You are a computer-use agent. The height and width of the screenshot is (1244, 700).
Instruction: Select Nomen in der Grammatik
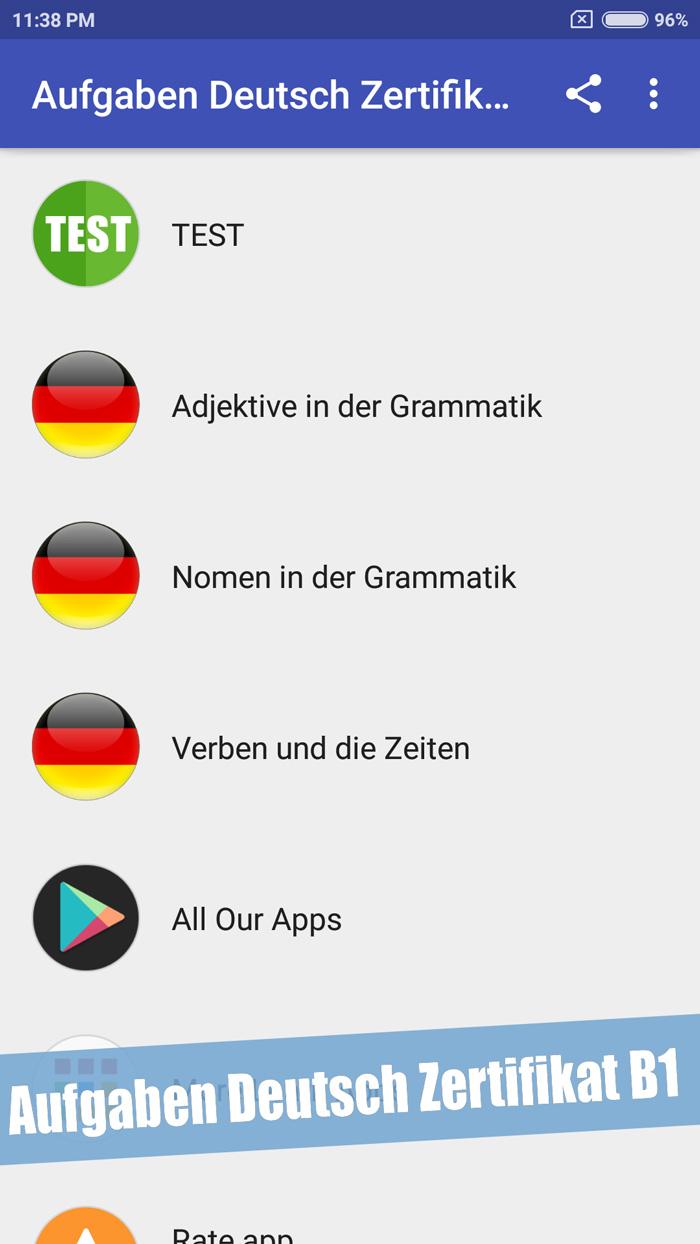click(x=350, y=576)
